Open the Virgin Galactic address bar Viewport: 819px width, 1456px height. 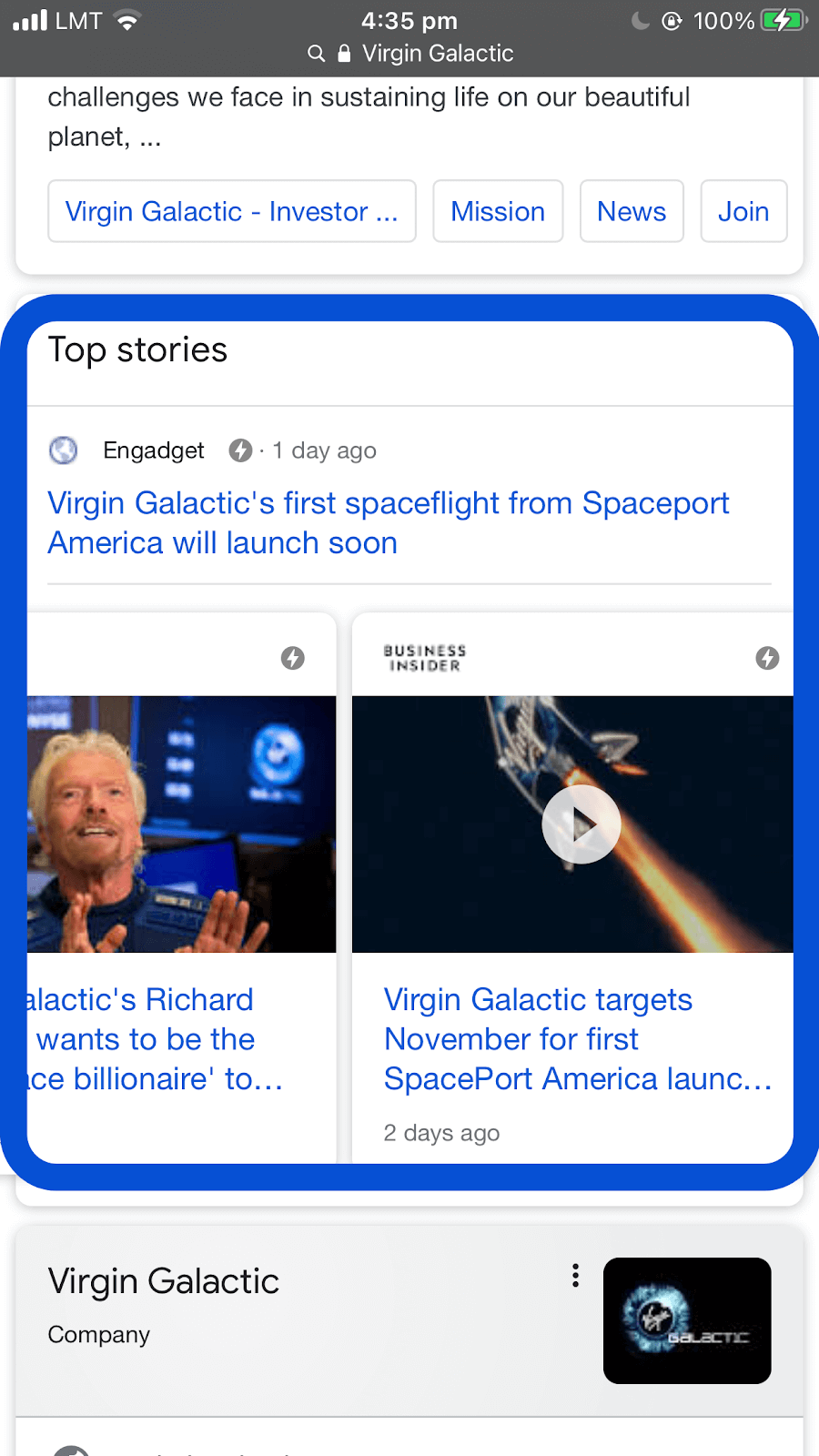point(410,54)
